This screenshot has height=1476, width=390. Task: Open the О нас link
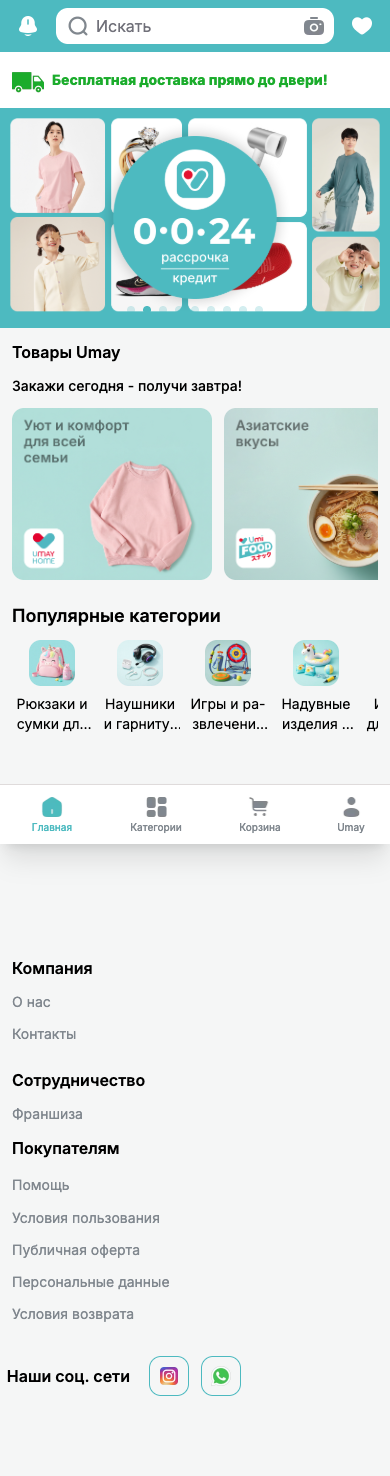pos(31,1002)
